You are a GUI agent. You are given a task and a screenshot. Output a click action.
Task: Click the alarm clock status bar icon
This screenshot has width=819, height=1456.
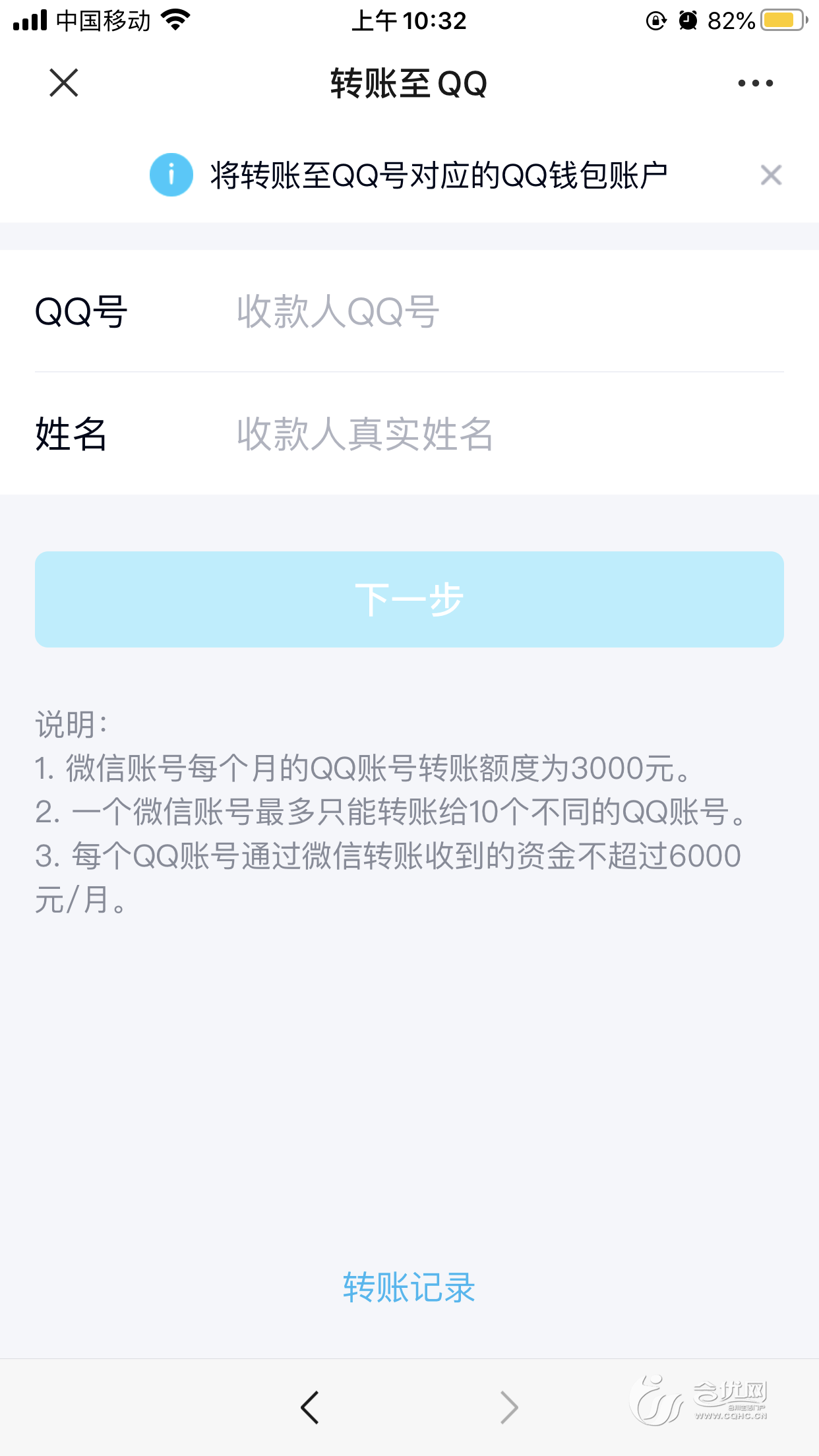[687, 20]
